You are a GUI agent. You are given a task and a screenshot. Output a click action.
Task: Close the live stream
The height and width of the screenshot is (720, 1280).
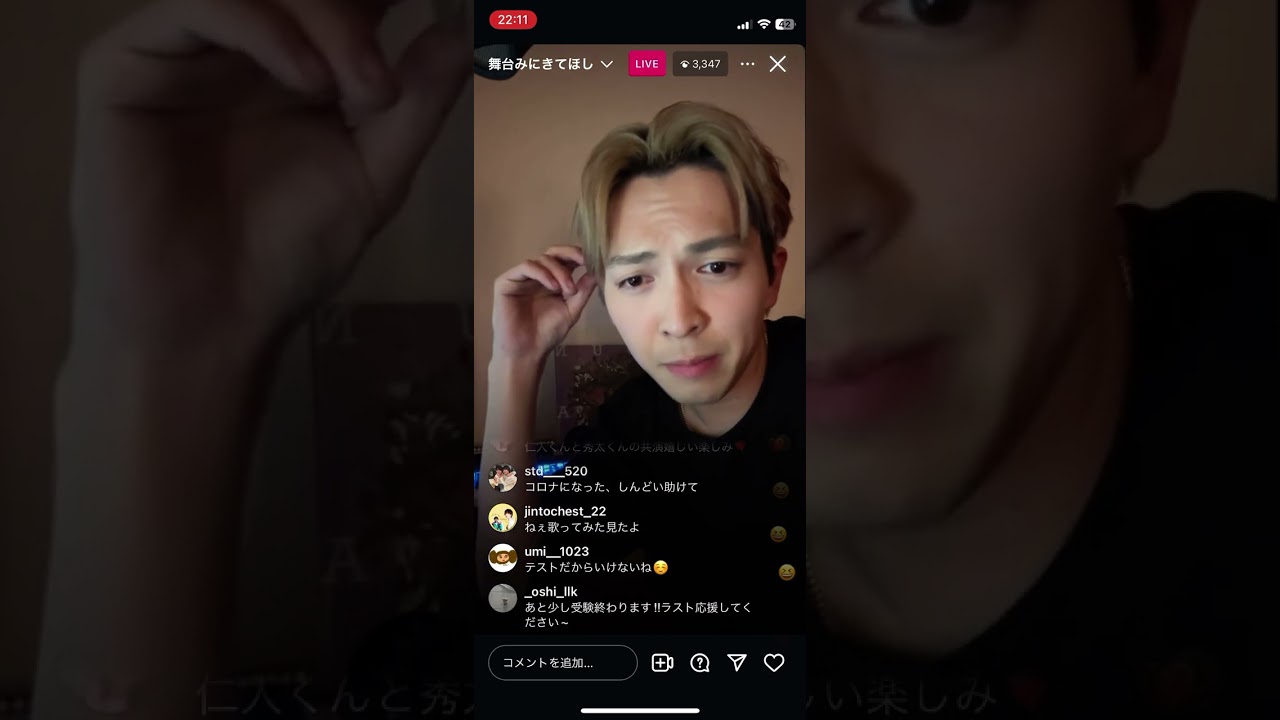[777, 64]
